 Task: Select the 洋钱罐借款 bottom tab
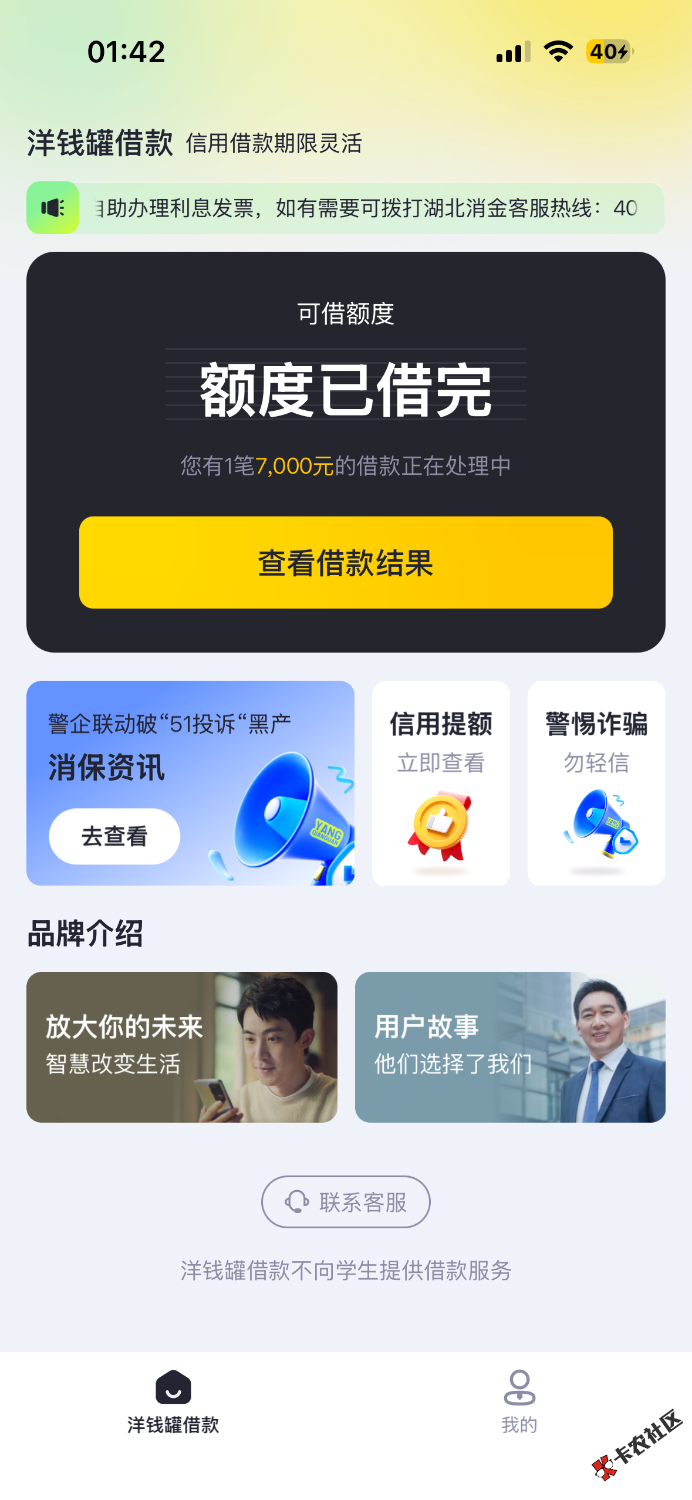pyautogui.click(x=173, y=1402)
